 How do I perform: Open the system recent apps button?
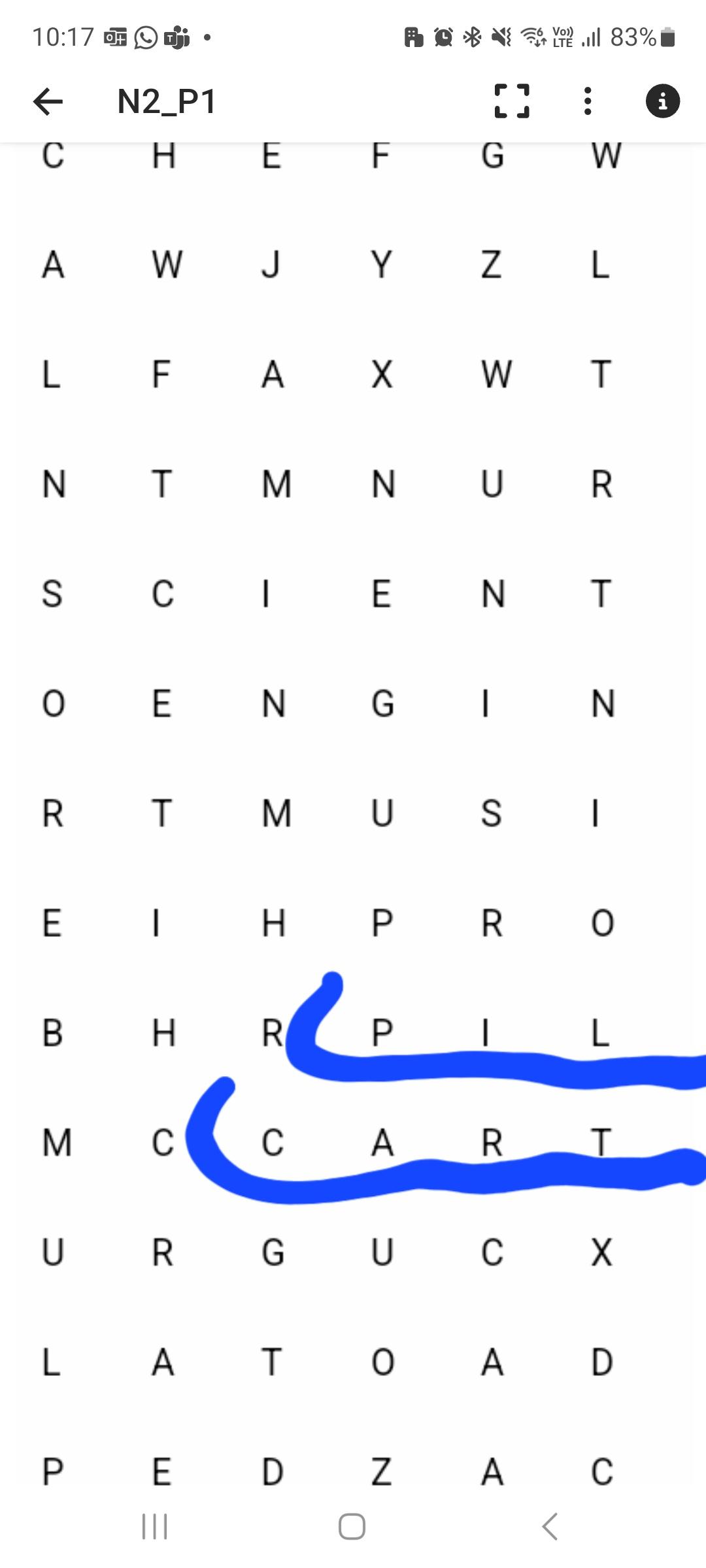tap(155, 1527)
